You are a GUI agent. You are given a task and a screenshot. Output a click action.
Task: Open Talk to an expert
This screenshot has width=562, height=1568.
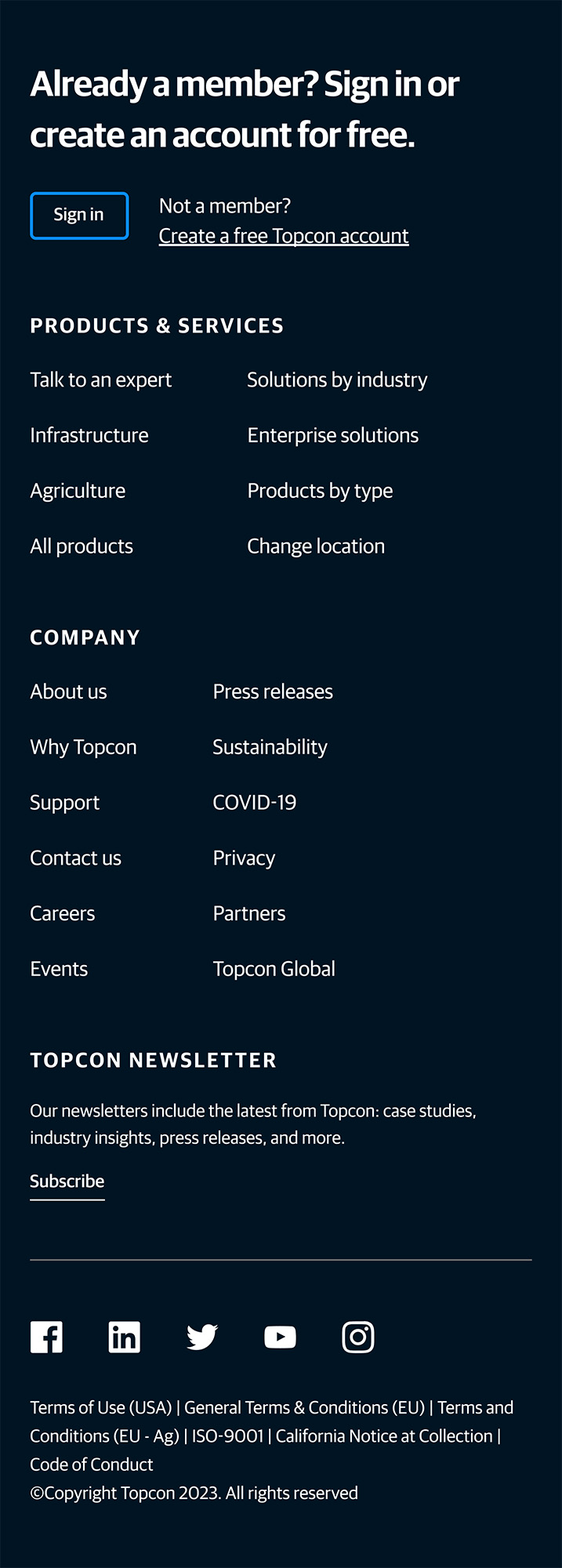[x=100, y=380]
